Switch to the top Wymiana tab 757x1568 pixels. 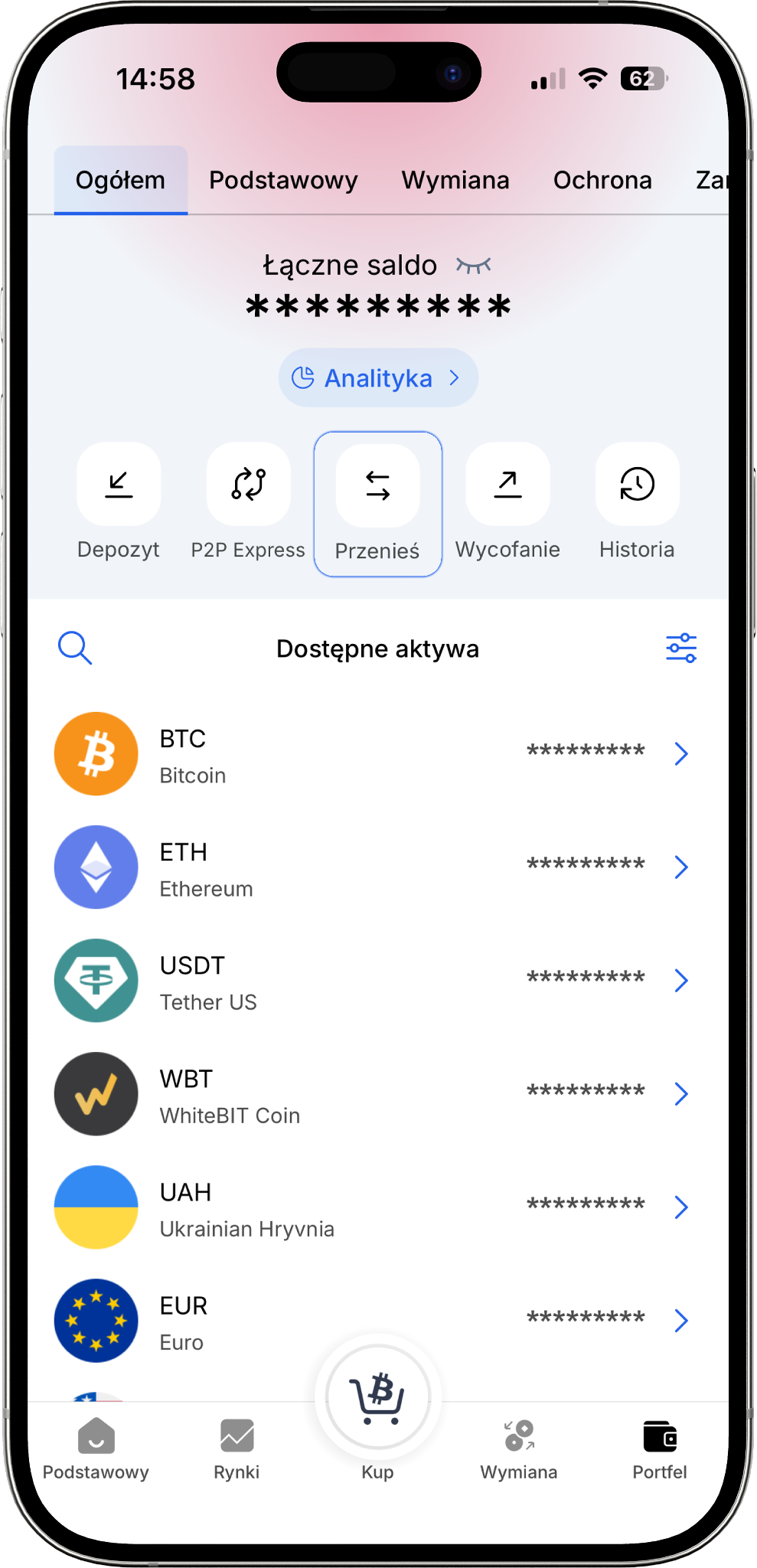click(x=455, y=181)
